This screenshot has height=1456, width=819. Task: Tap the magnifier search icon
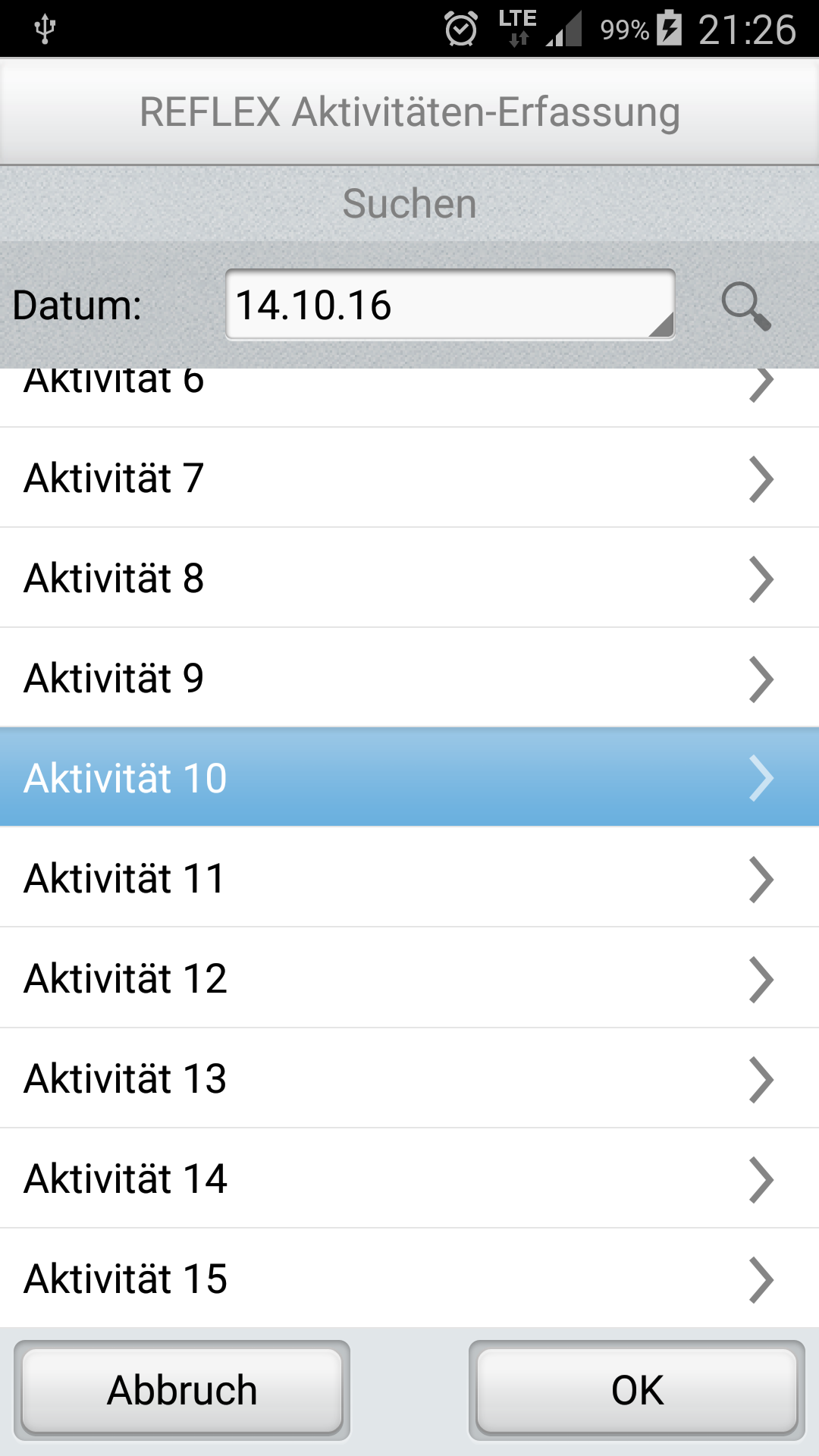coord(746,306)
